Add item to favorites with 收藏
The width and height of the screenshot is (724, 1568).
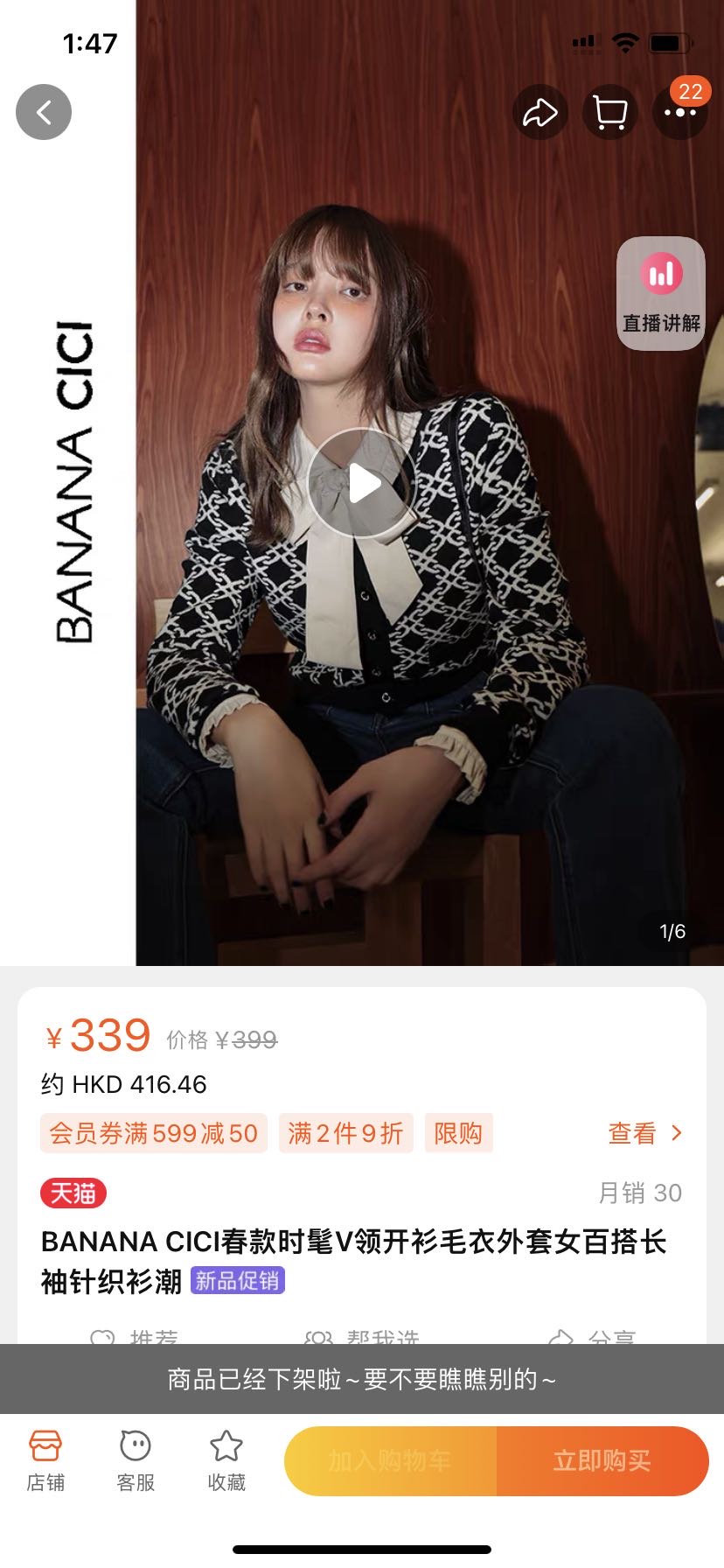(x=226, y=1460)
